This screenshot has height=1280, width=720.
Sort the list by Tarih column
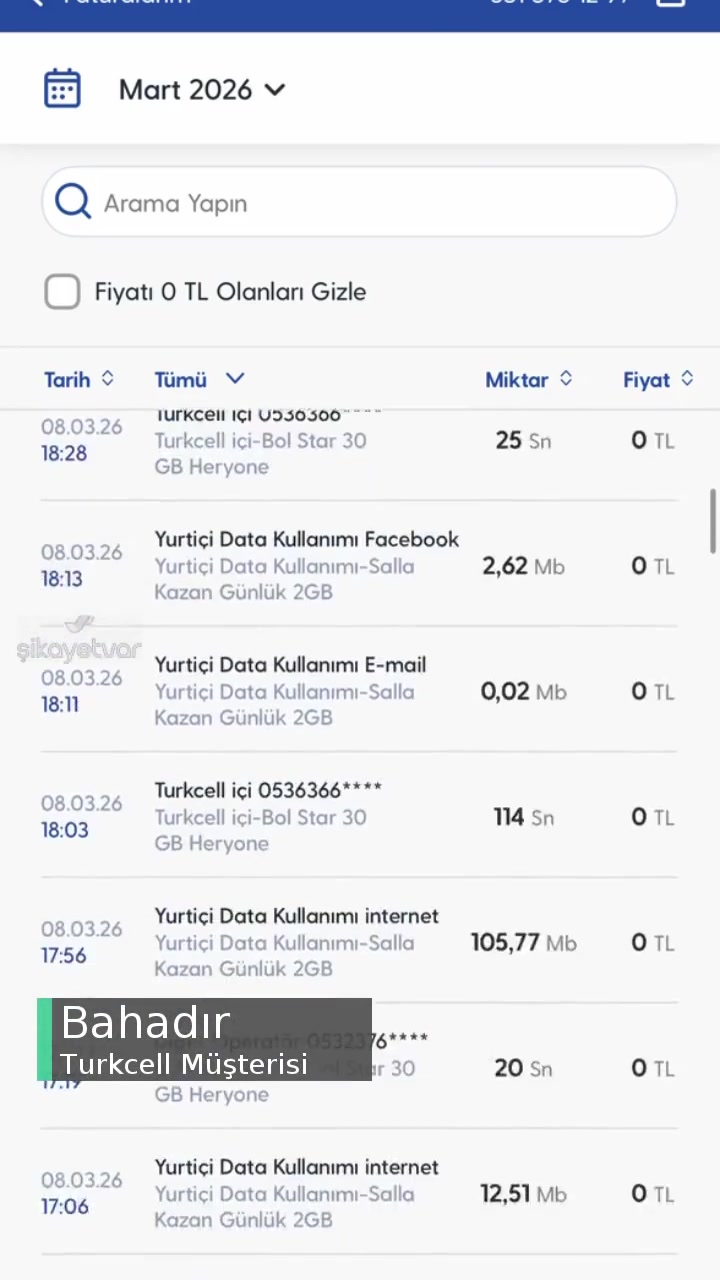click(79, 379)
